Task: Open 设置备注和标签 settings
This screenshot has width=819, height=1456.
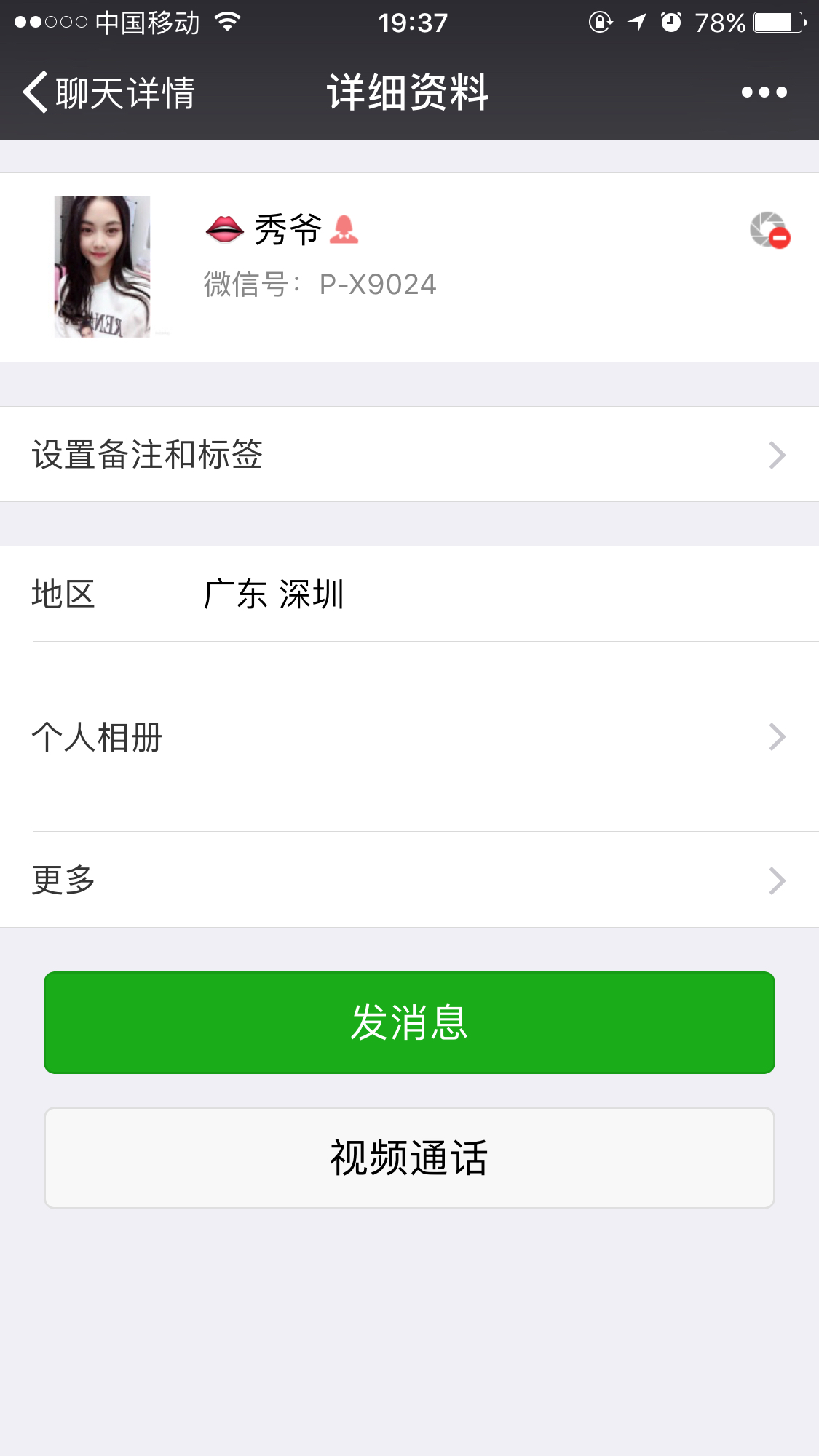Action: tap(409, 454)
